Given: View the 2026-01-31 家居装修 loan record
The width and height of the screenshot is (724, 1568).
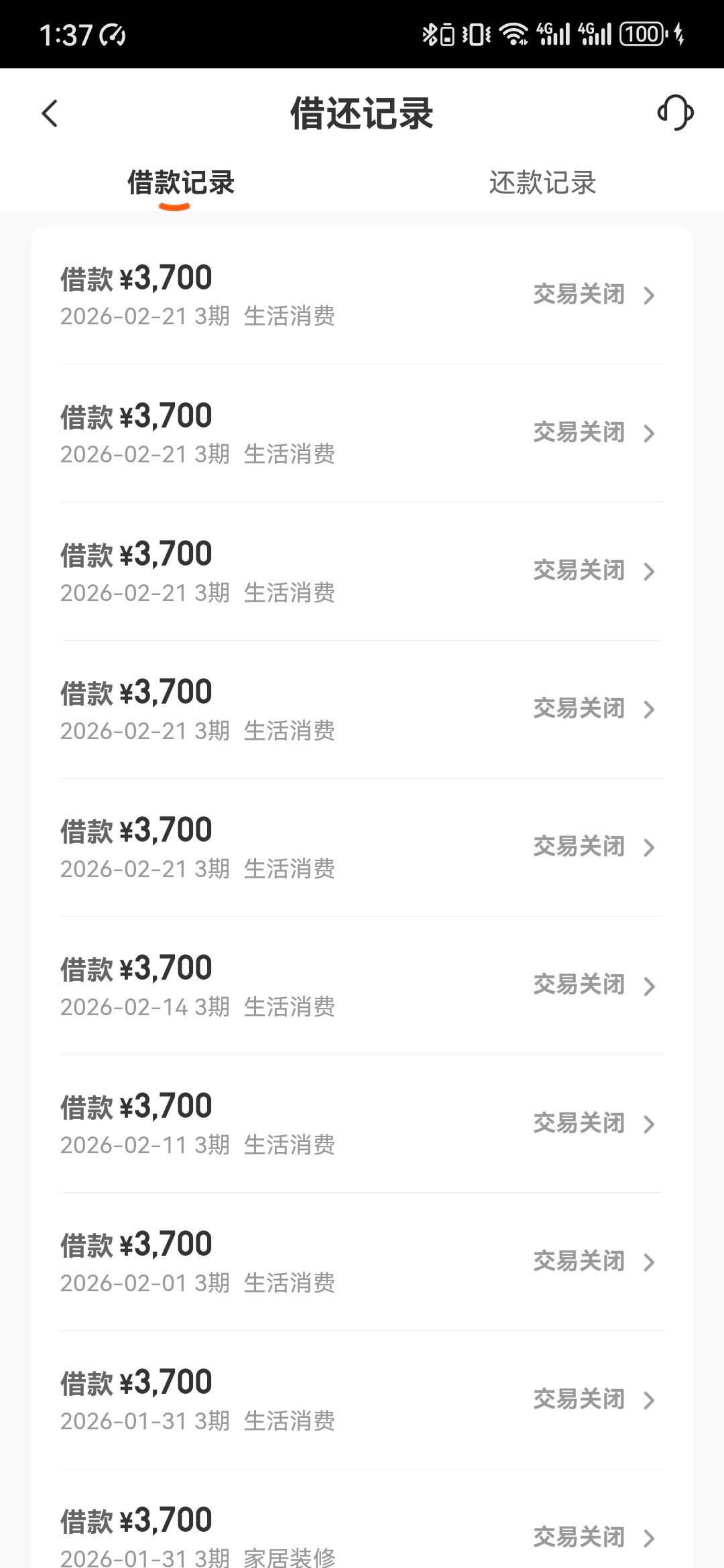Looking at the screenshot, I should pyautogui.click(x=362, y=1534).
